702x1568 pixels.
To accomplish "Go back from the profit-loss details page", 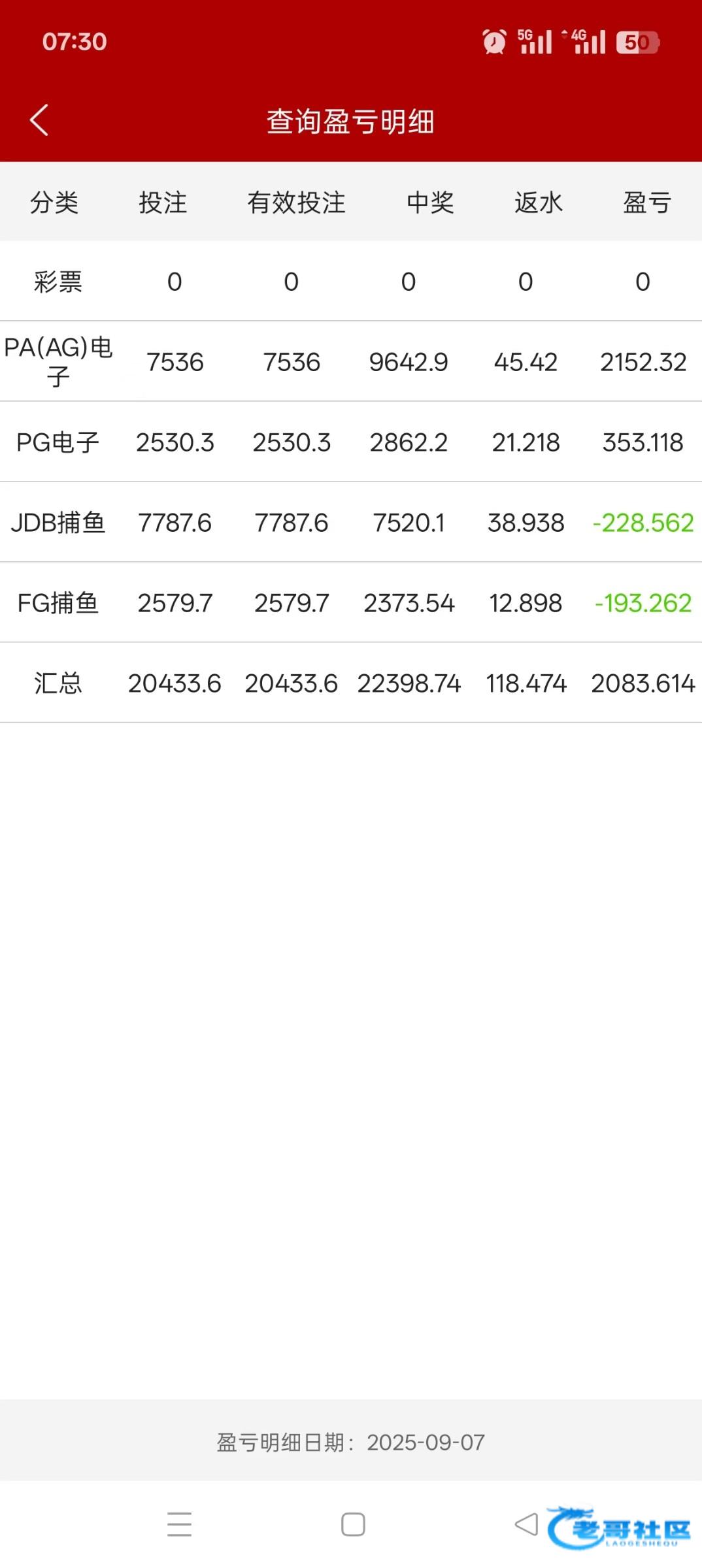I will tap(39, 121).
